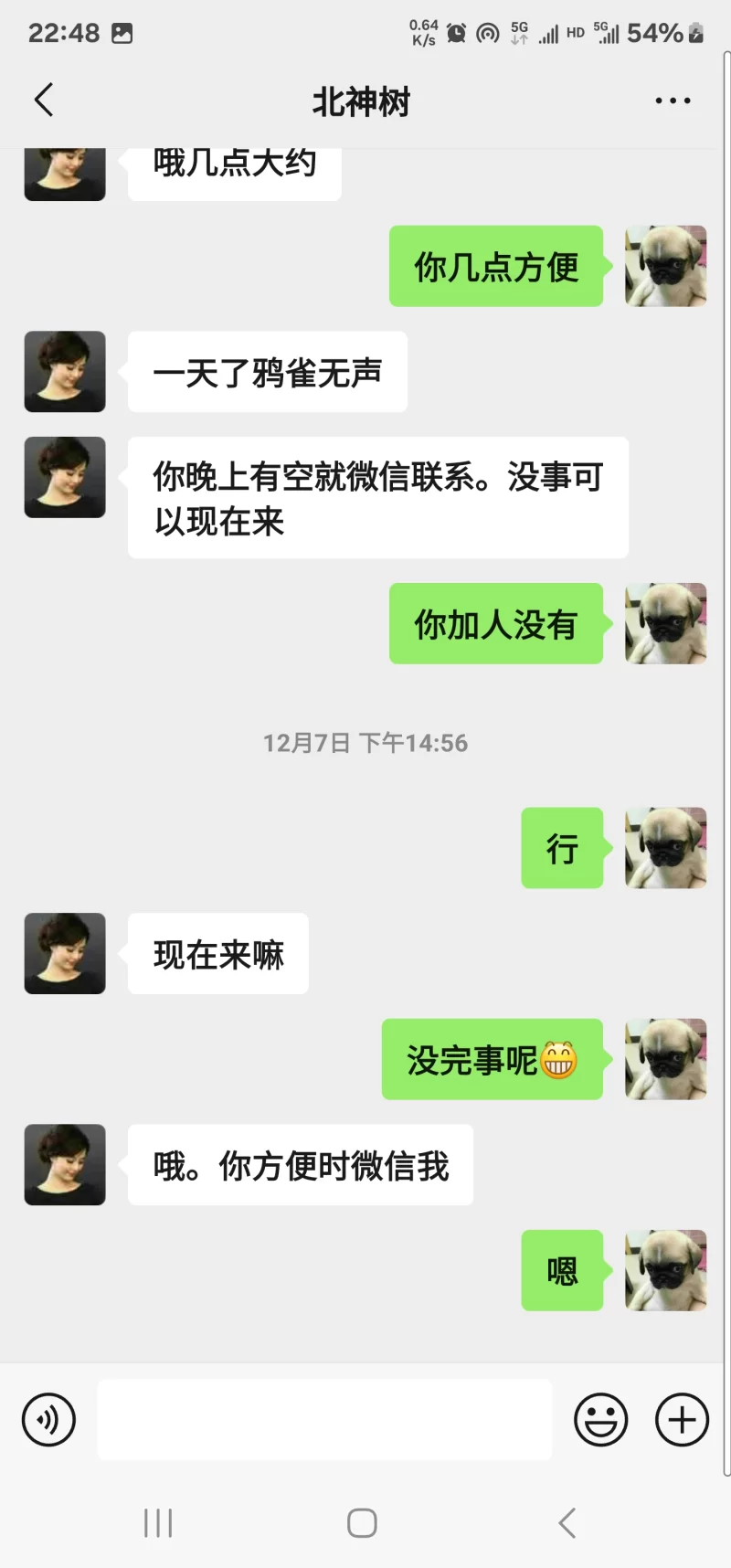Image resolution: width=731 pixels, height=1568 pixels.
Task: Tap the message text input field
Action: (324, 1419)
